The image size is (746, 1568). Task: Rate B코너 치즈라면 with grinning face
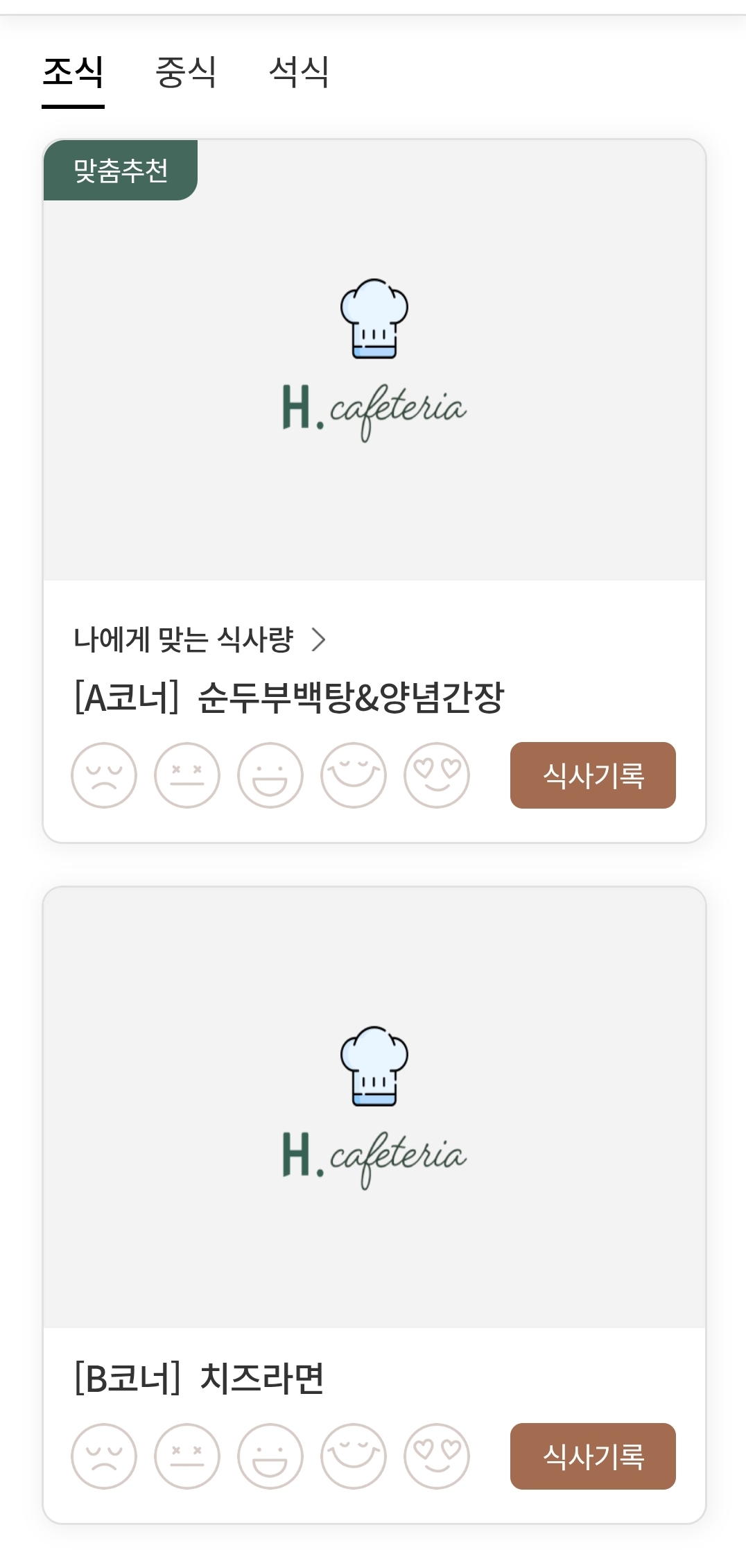[270, 1456]
